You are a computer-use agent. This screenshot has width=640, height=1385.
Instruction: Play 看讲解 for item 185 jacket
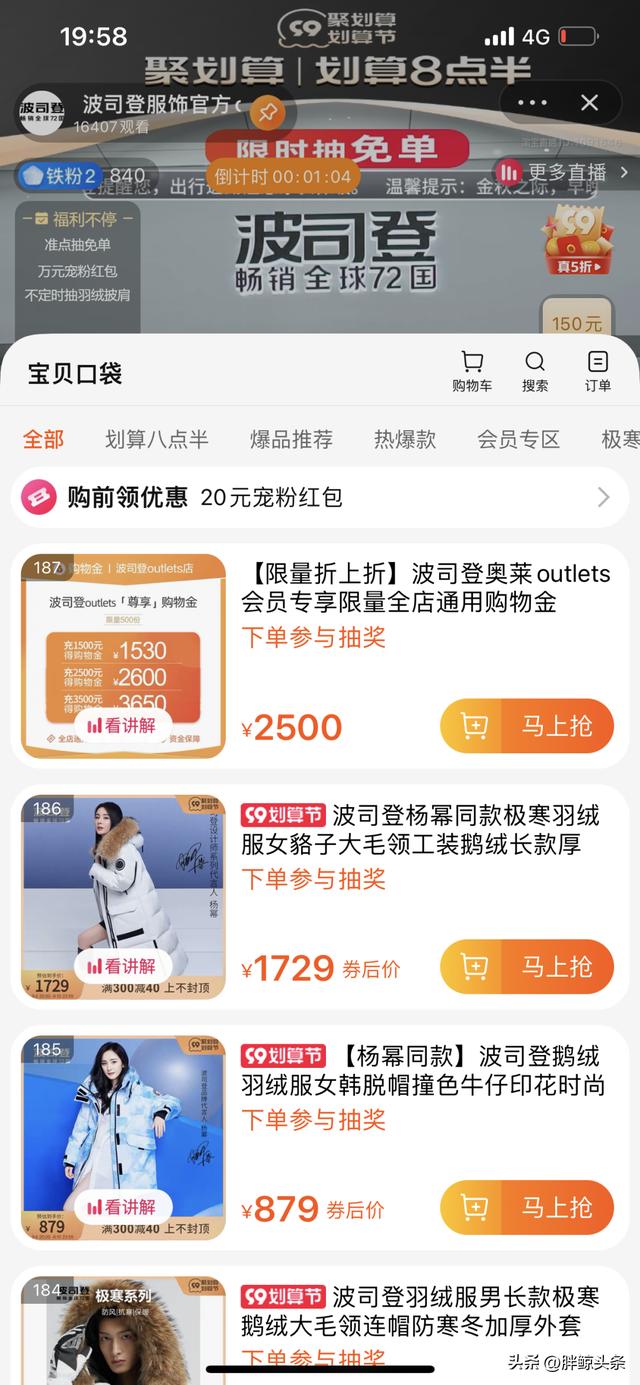(122, 1207)
